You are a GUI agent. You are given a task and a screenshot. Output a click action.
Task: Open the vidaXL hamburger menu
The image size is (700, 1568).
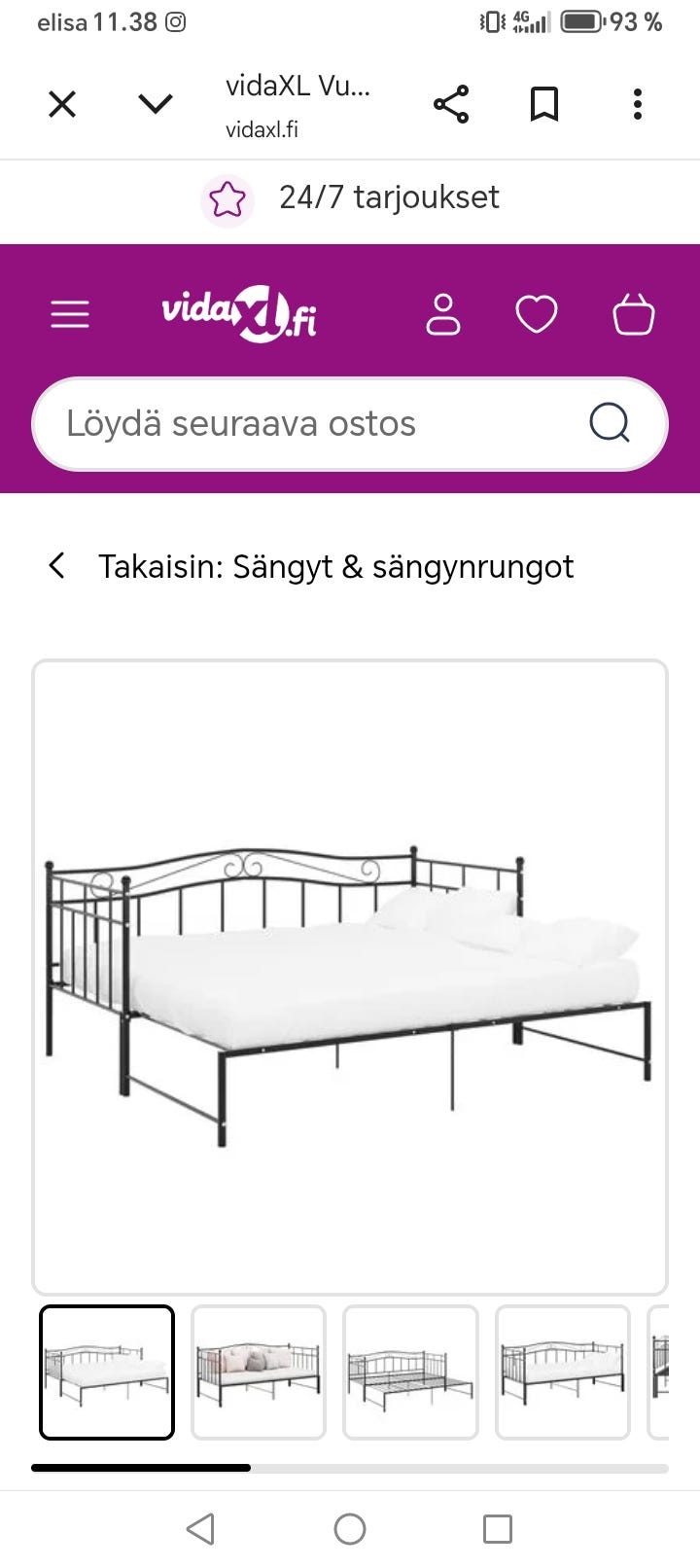69,314
